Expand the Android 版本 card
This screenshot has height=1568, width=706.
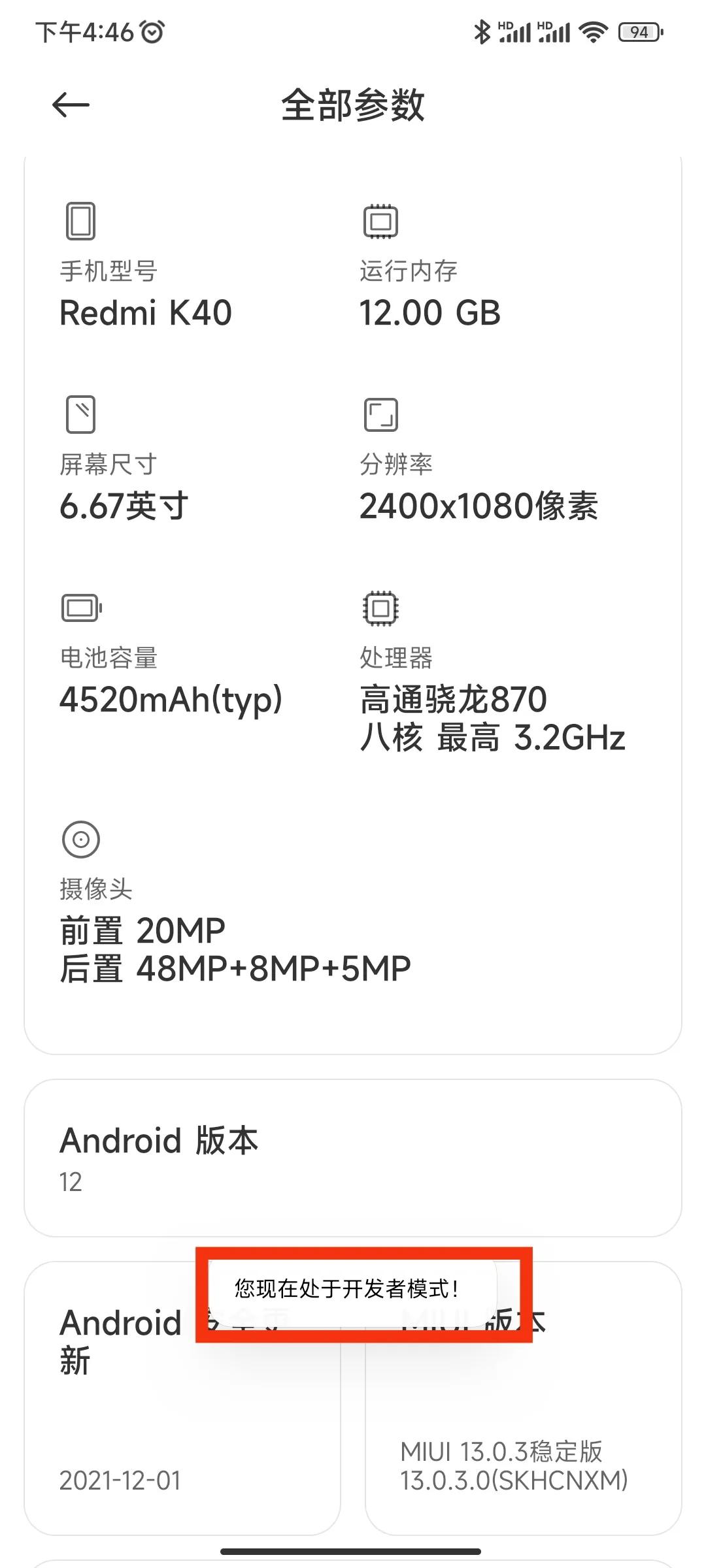[353, 1156]
